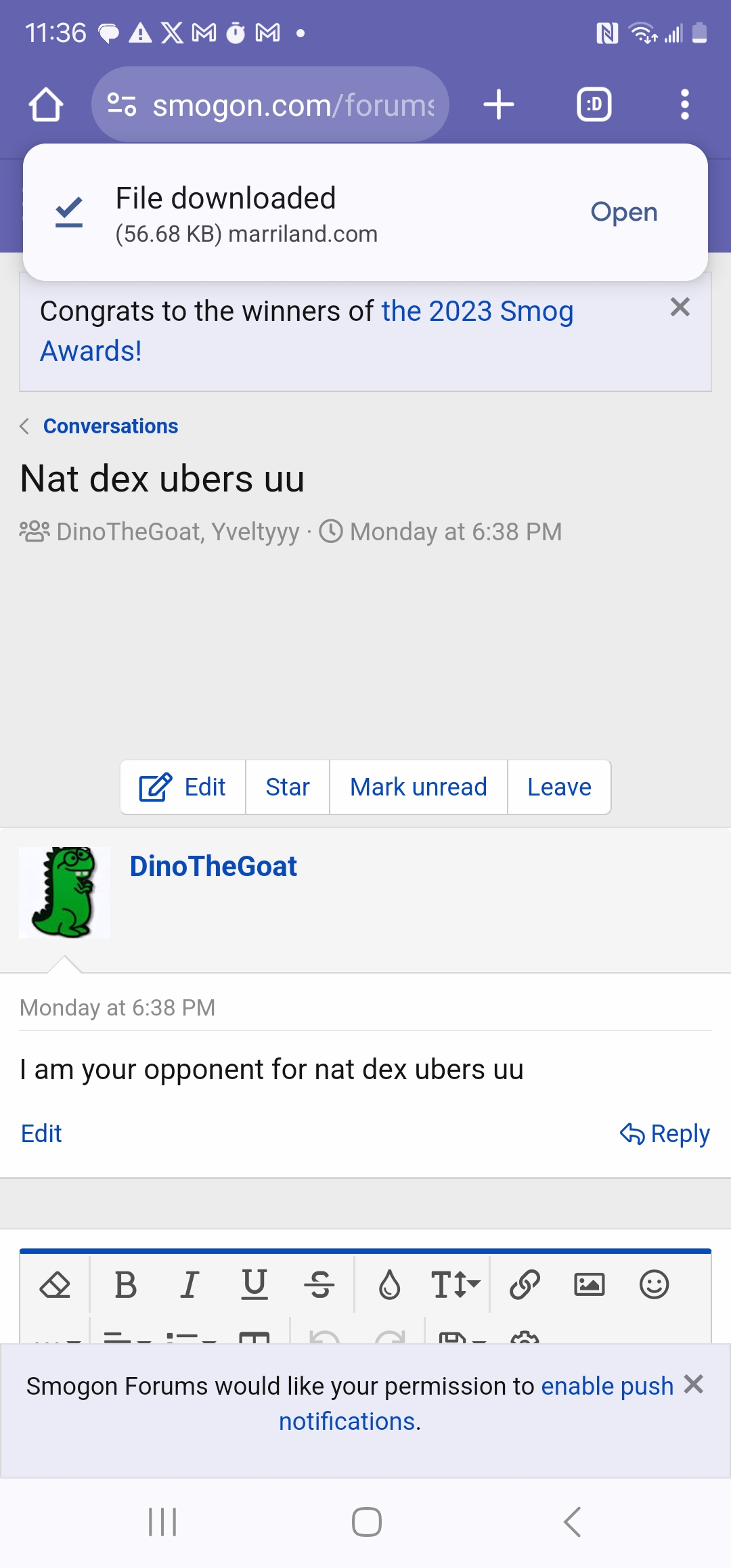Viewport: 731px width, 1568px height.
Task: Open the browser overflow menu
Action: pyautogui.click(x=685, y=105)
